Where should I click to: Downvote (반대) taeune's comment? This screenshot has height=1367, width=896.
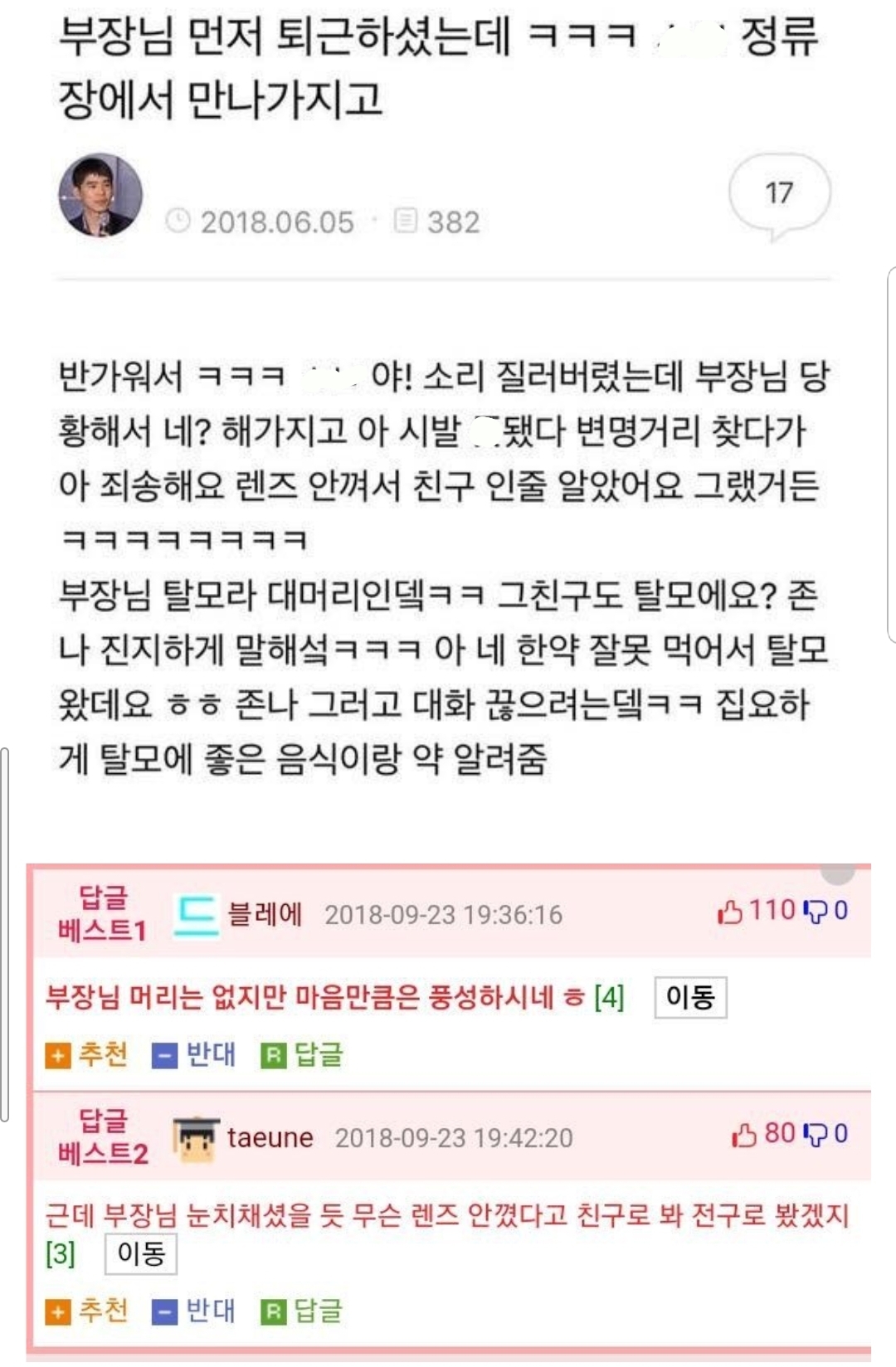194,1311
